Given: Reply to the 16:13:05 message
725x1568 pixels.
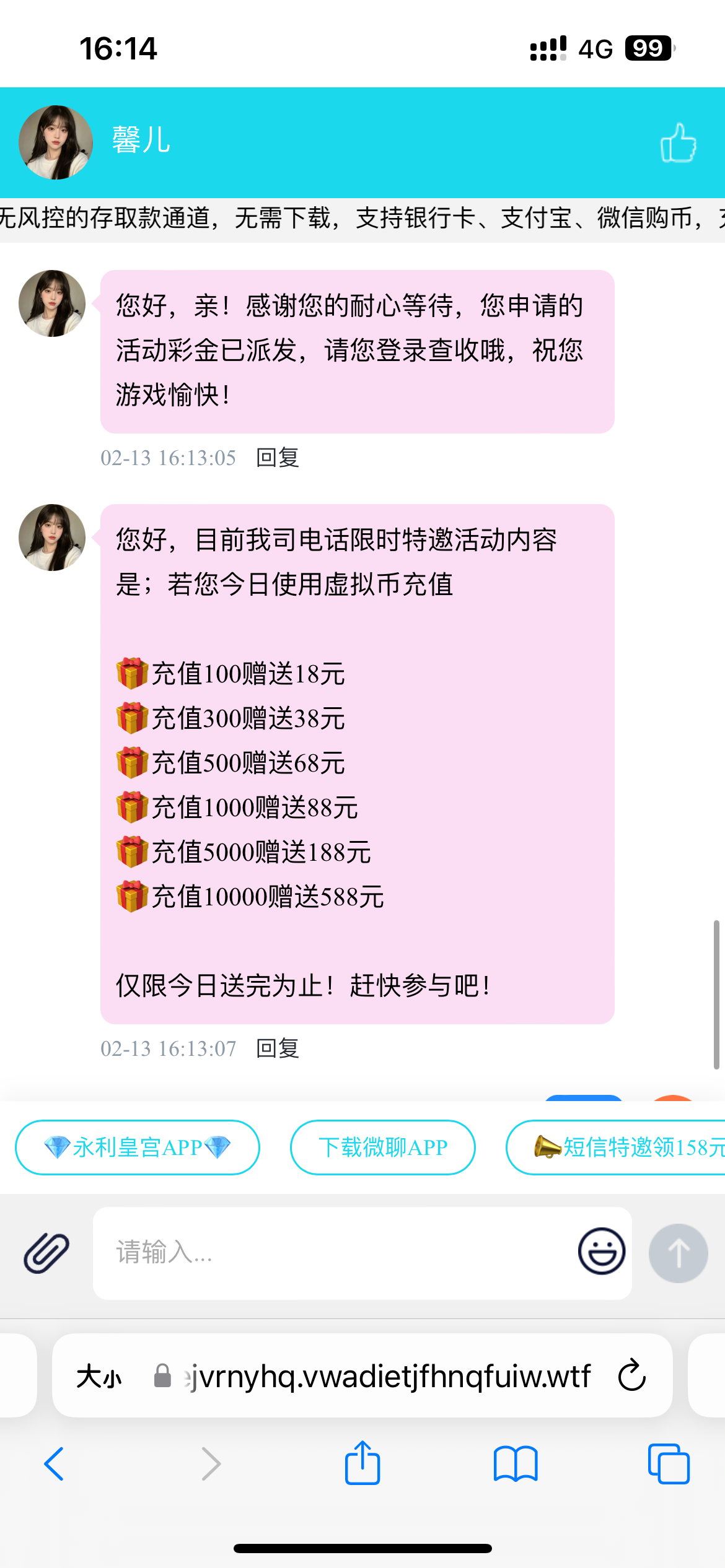Looking at the screenshot, I should click(x=278, y=458).
